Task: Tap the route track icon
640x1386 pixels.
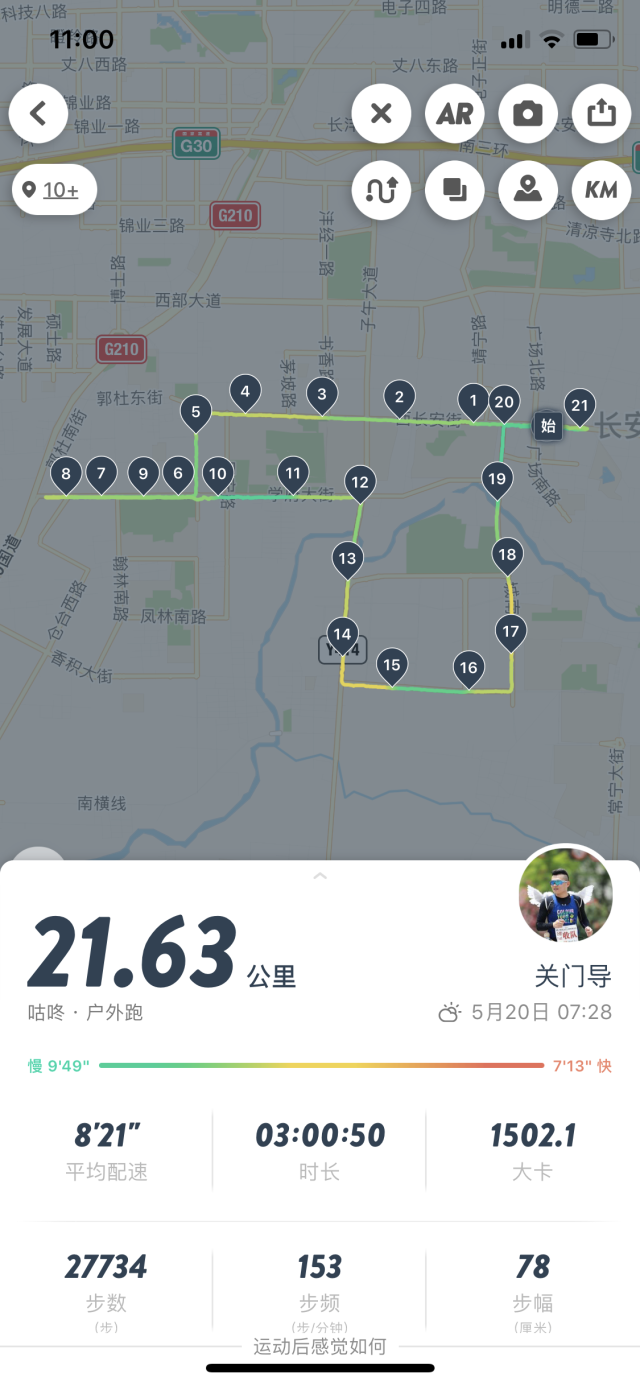Action: click(381, 190)
